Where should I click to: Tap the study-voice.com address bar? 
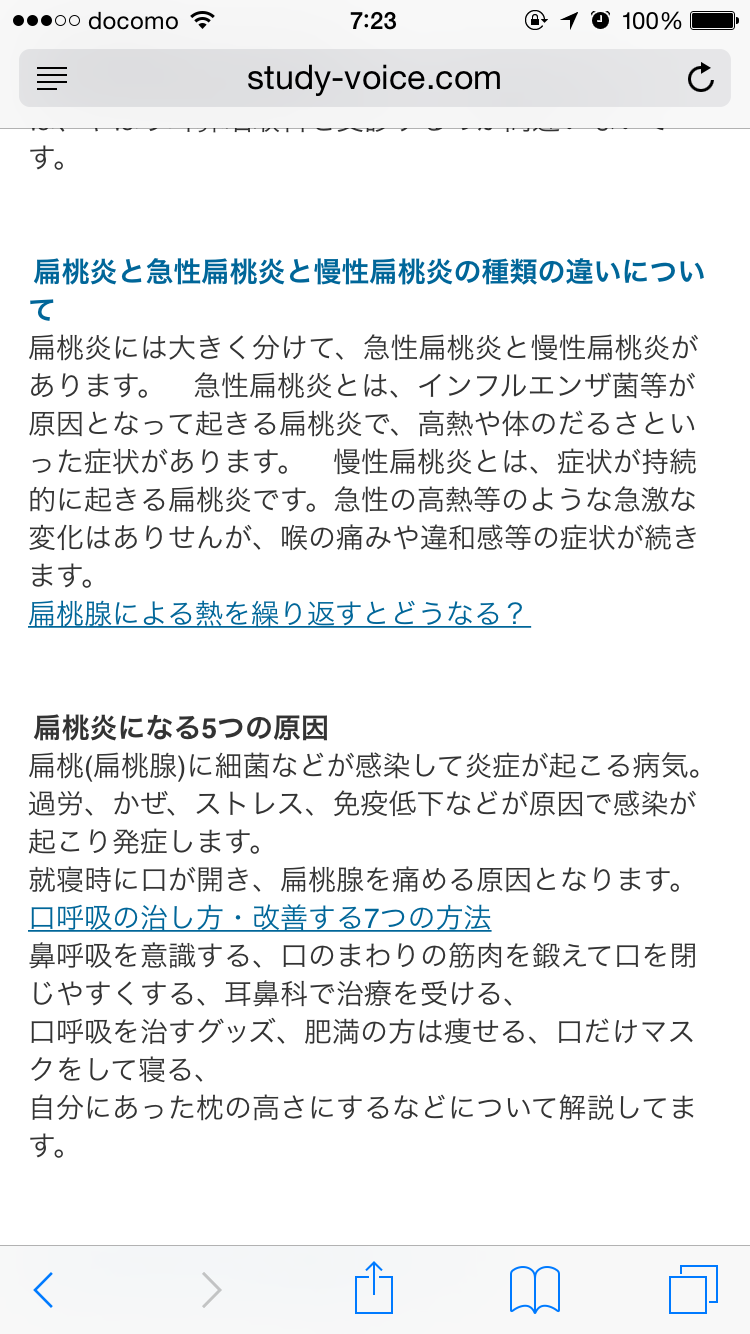[x=374, y=78]
